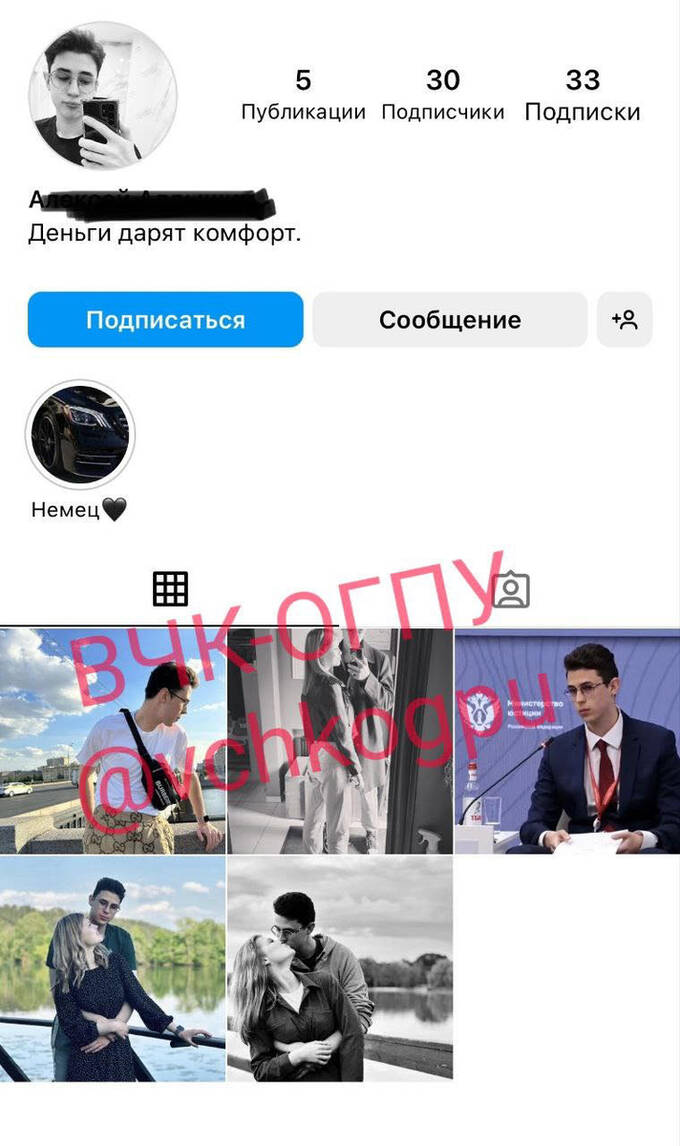View the list of 33 Подписки
680x1146 pixels.
click(x=582, y=95)
